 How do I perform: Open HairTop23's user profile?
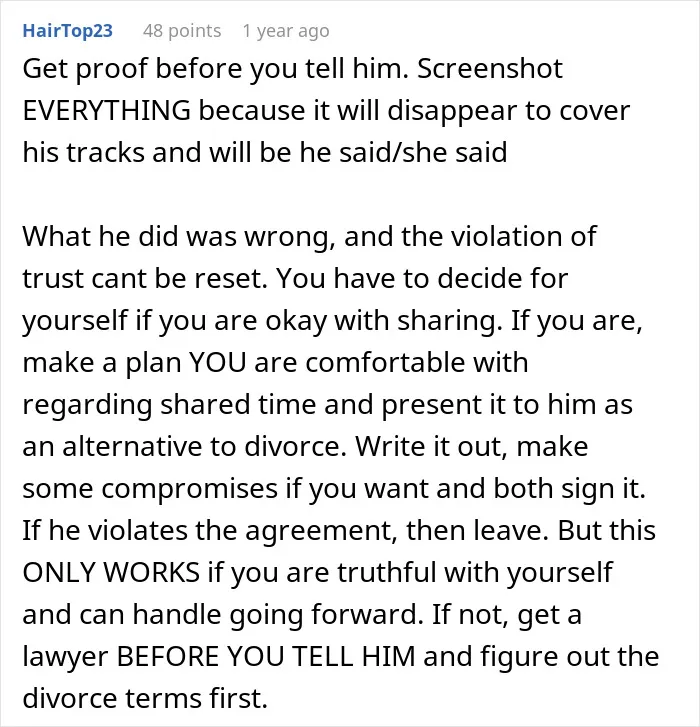[x=68, y=31]
